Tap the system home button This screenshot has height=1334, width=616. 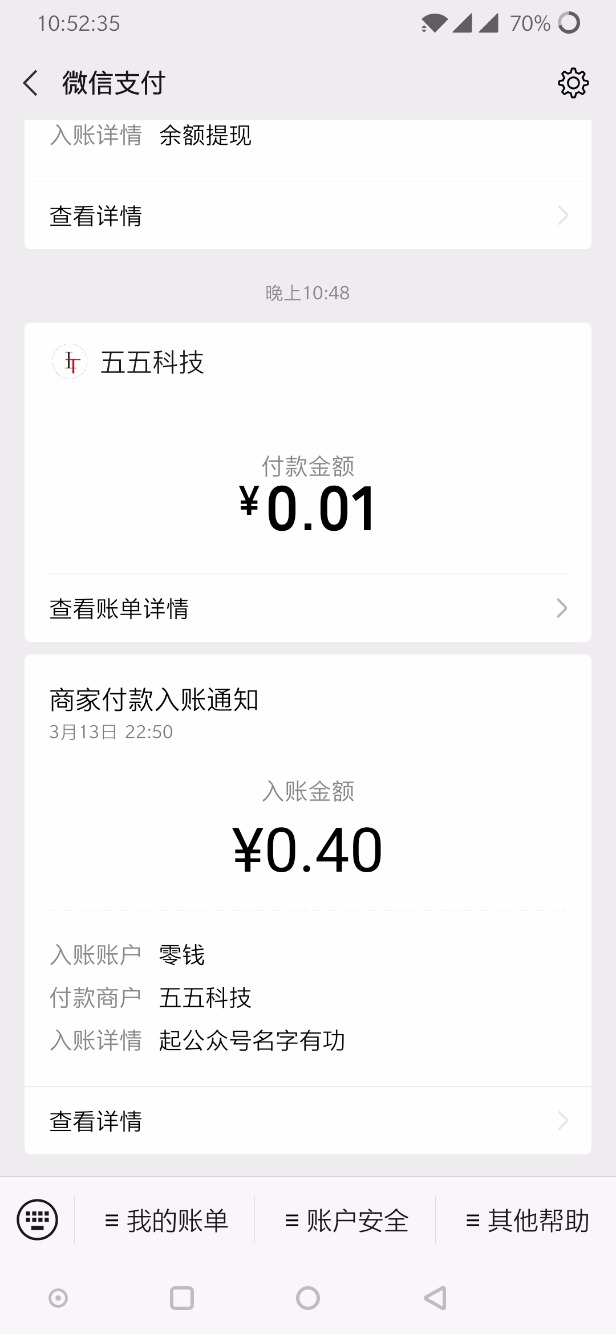tap(308, 1298)
